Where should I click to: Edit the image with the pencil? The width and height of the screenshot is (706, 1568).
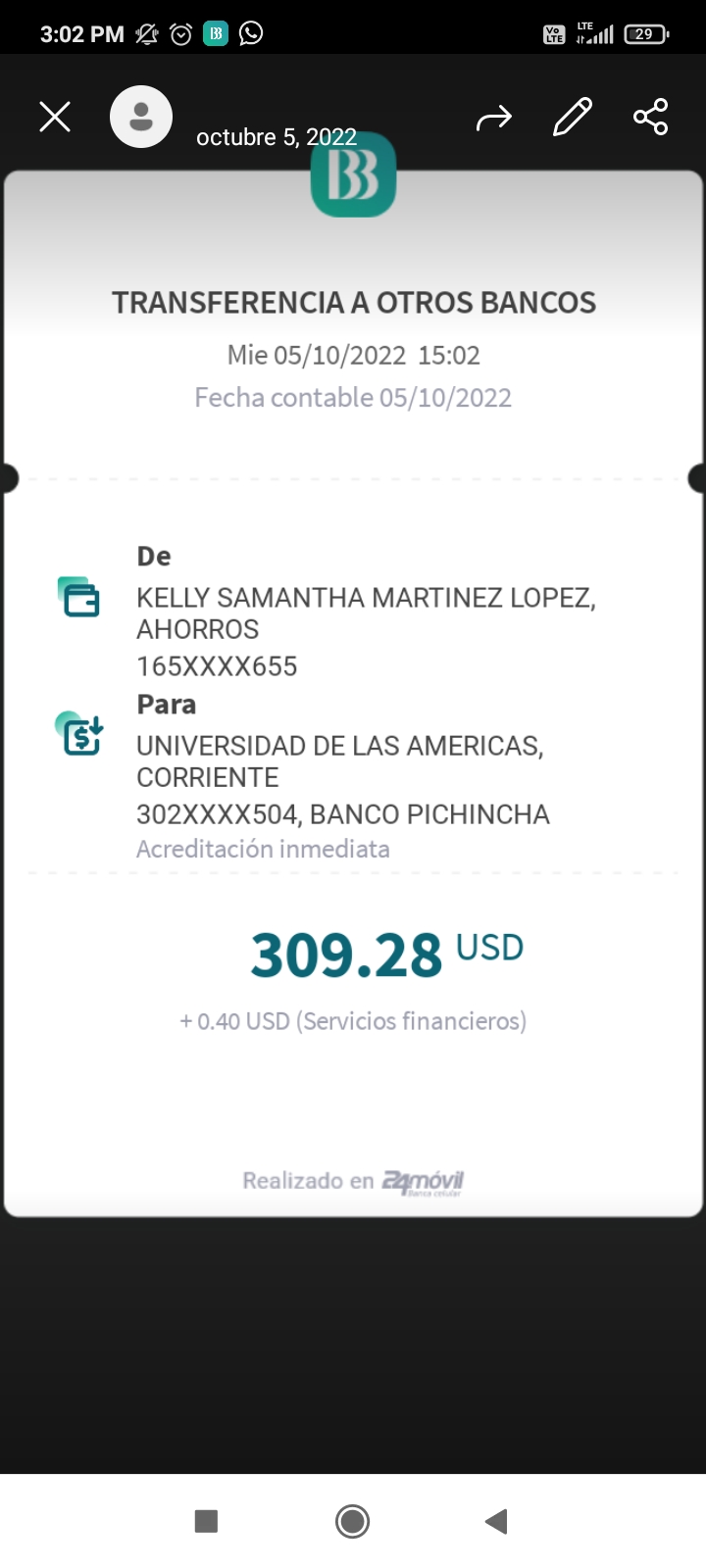[573, 118]
